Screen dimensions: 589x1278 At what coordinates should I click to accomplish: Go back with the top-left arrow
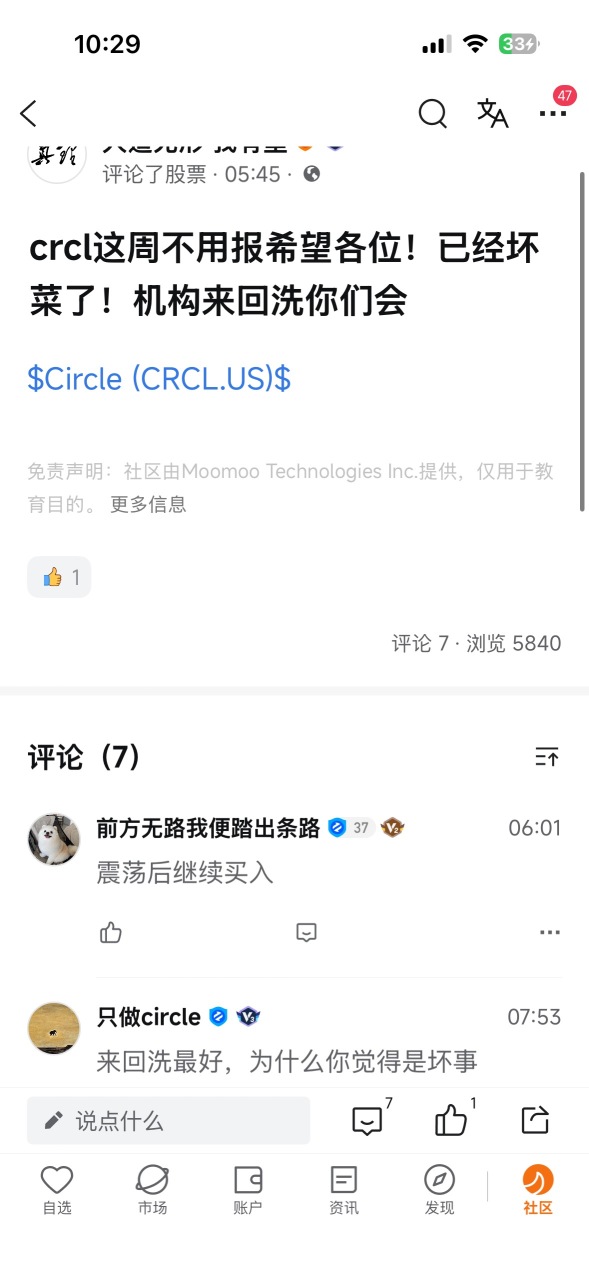28,114
